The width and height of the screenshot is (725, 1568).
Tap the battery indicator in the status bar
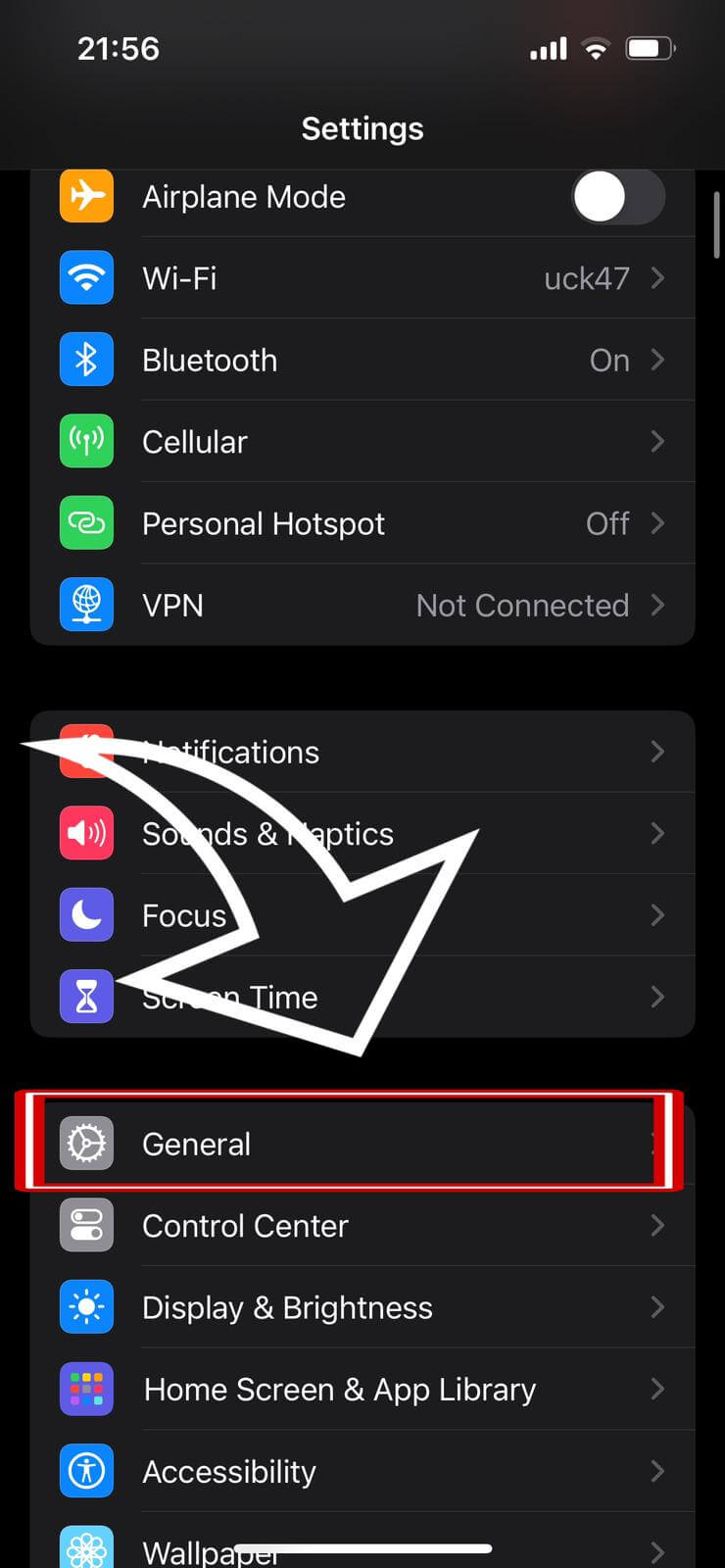(650, 47)
